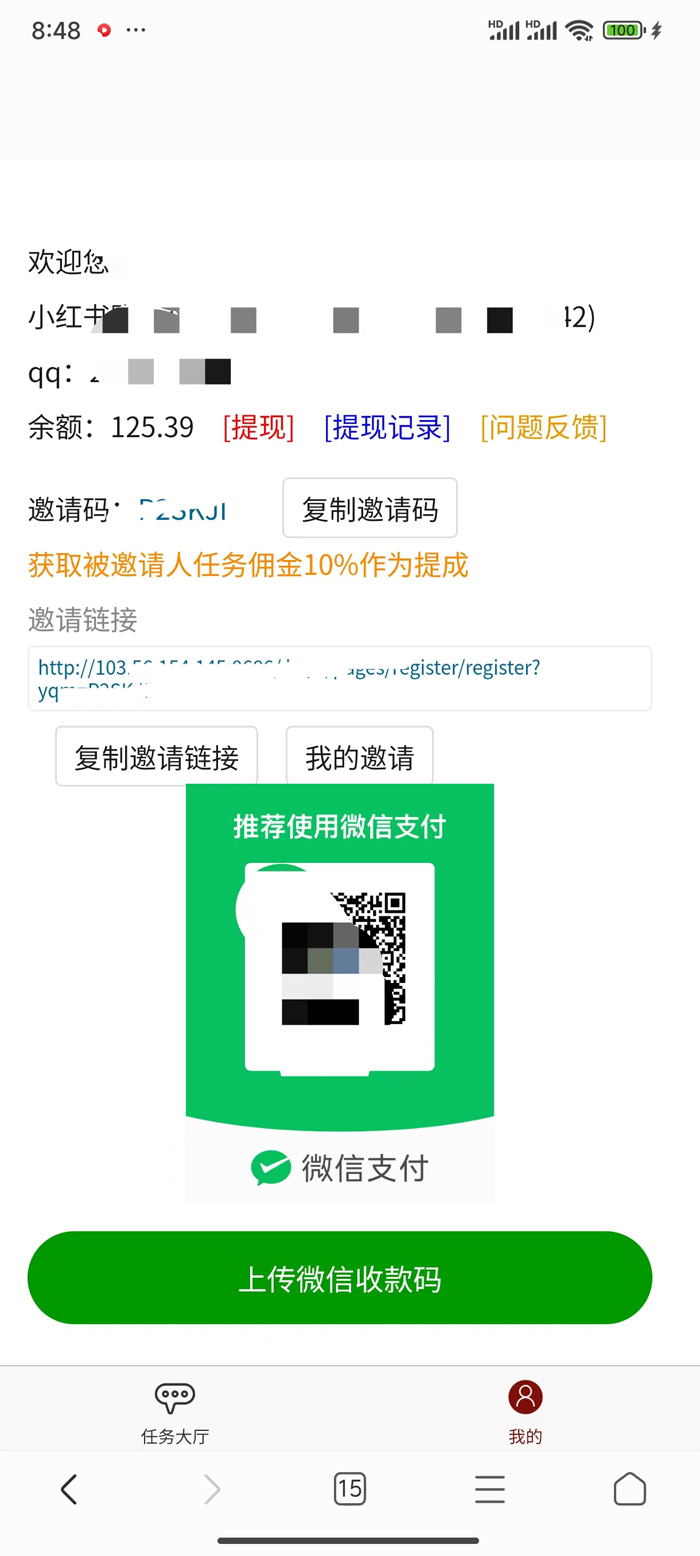Tap the red 提现 withdraw link
The width and height of the screenshot is (700, 1556).
pyautogui.click(x=258, y=427)
